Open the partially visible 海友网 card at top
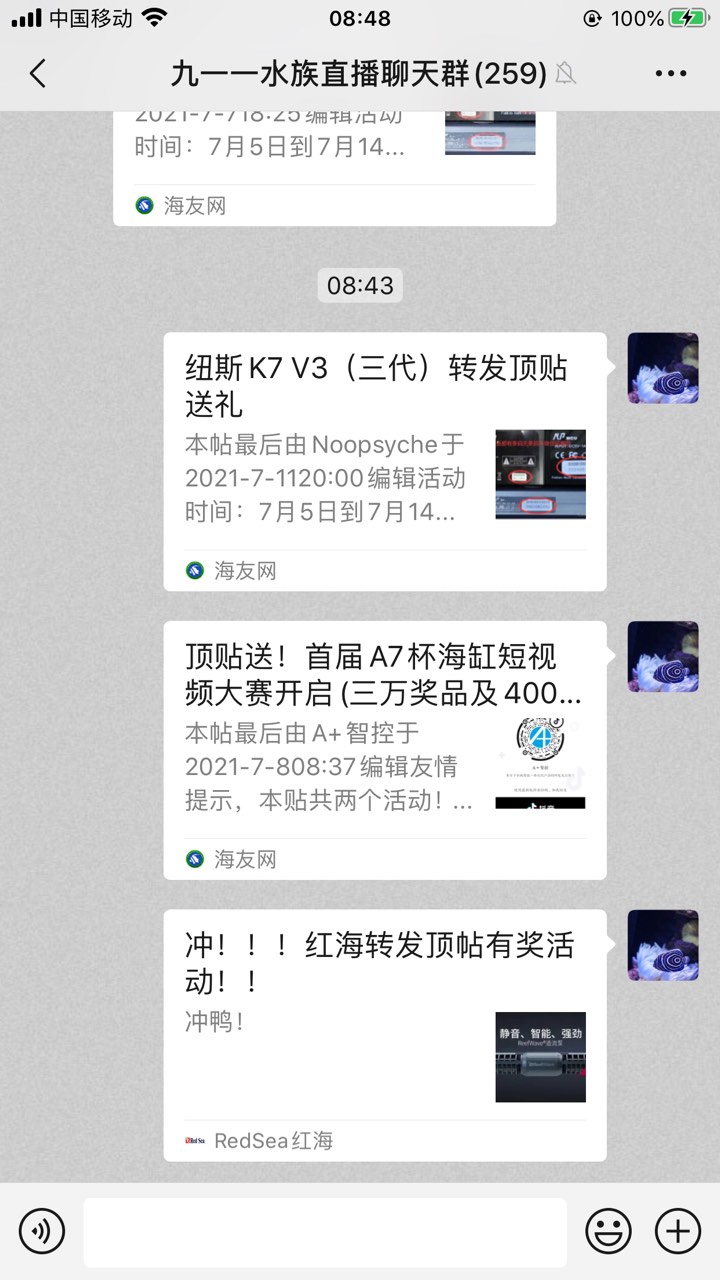Screen dimensions: 720x1280 pyautogui.click(x=334, y=165)
